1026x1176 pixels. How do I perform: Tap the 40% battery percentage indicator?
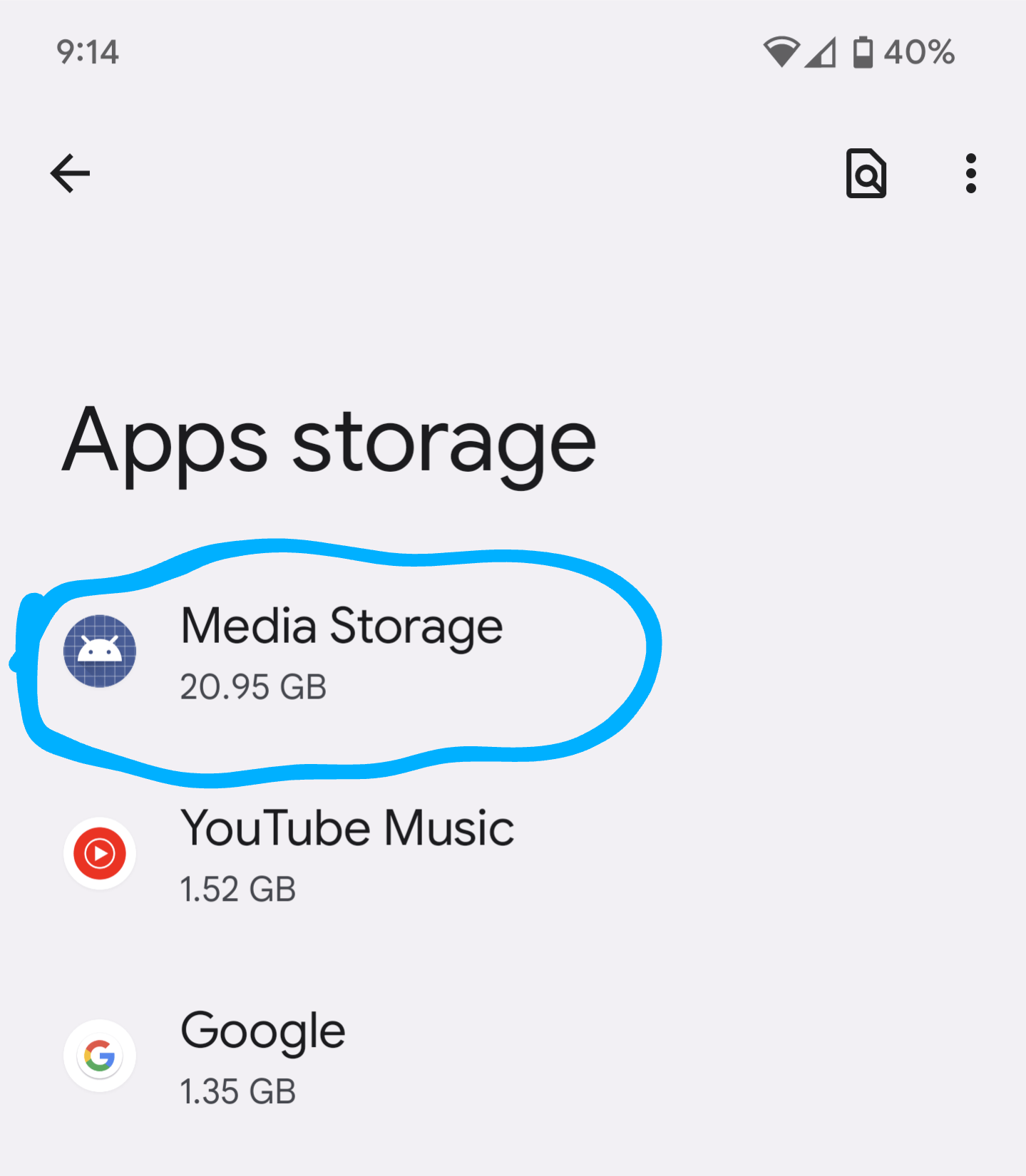coord(920,51)
